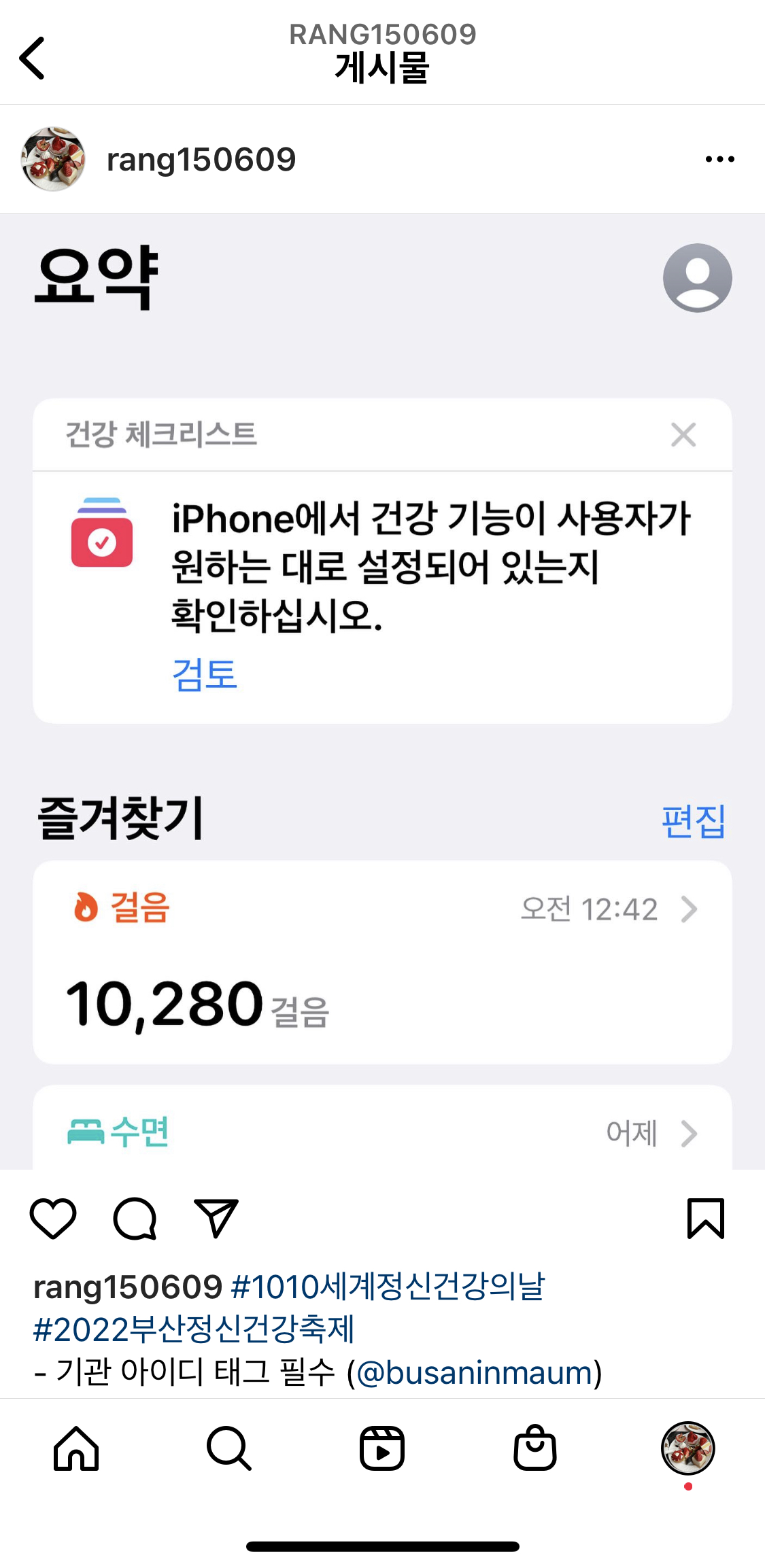Like this post with the heart icon
The width and height of the screenshot is (765, 1568).
click(53, 1218)
